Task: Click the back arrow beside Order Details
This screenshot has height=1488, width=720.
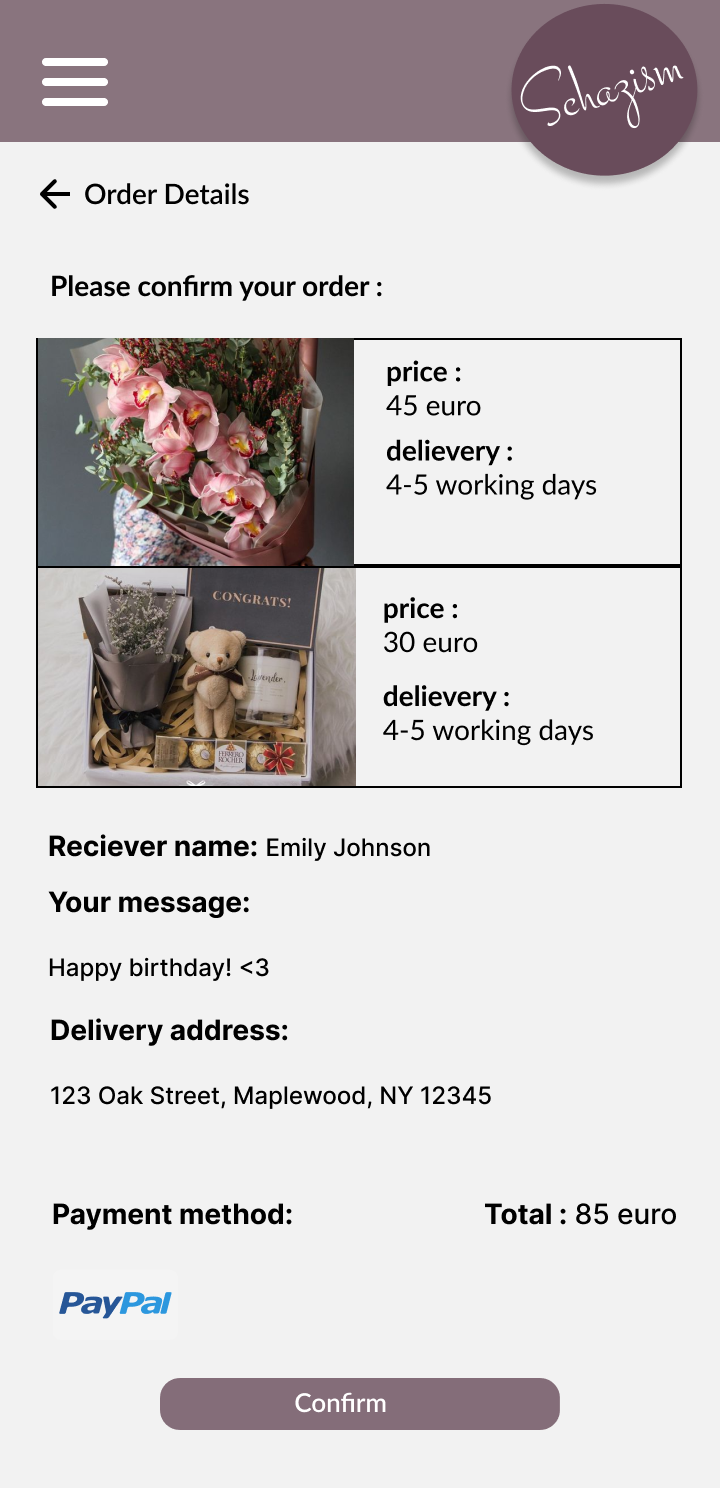Action: 54,194
